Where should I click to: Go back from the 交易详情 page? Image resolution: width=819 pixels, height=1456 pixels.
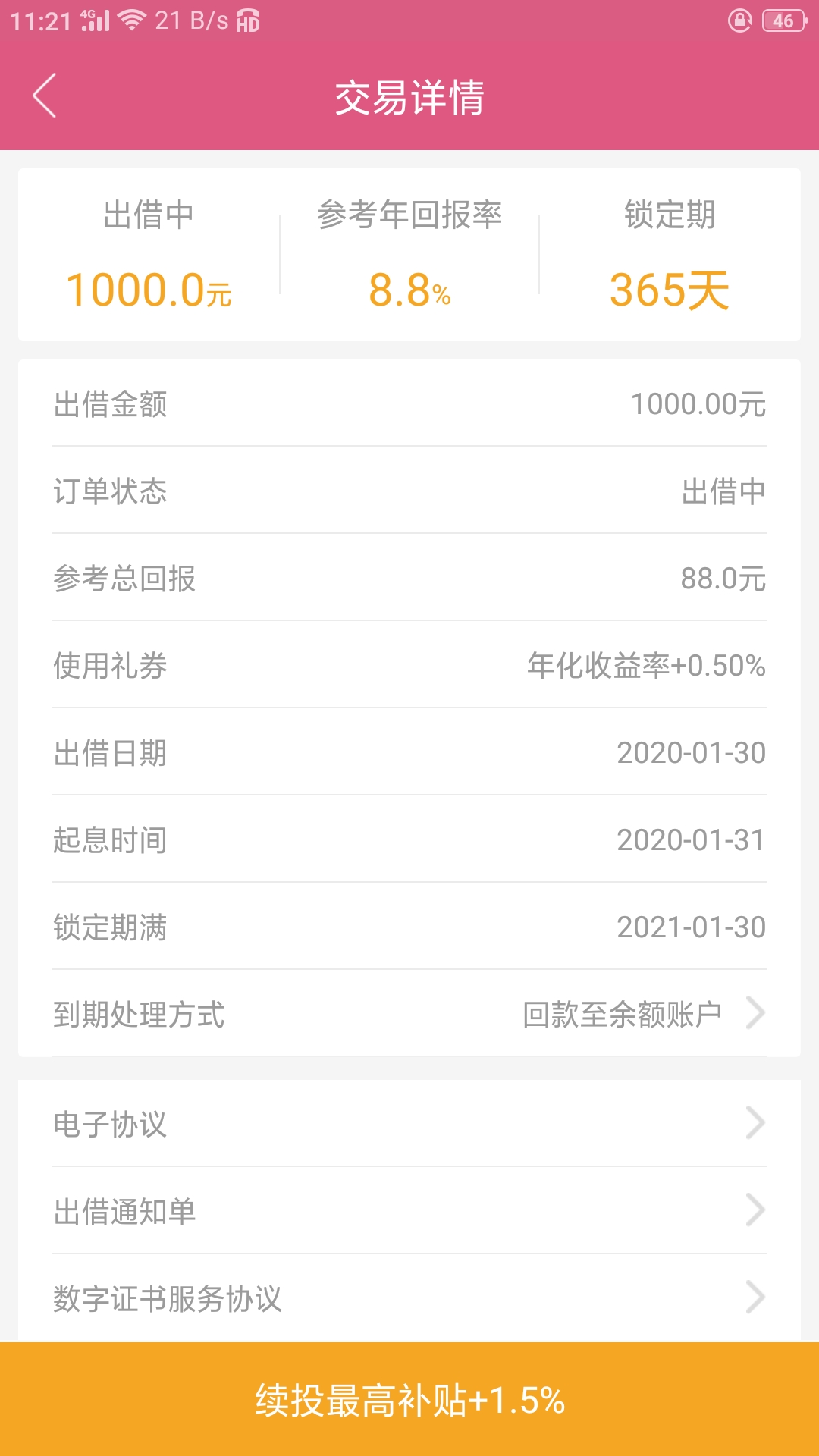tap(45, 96)
